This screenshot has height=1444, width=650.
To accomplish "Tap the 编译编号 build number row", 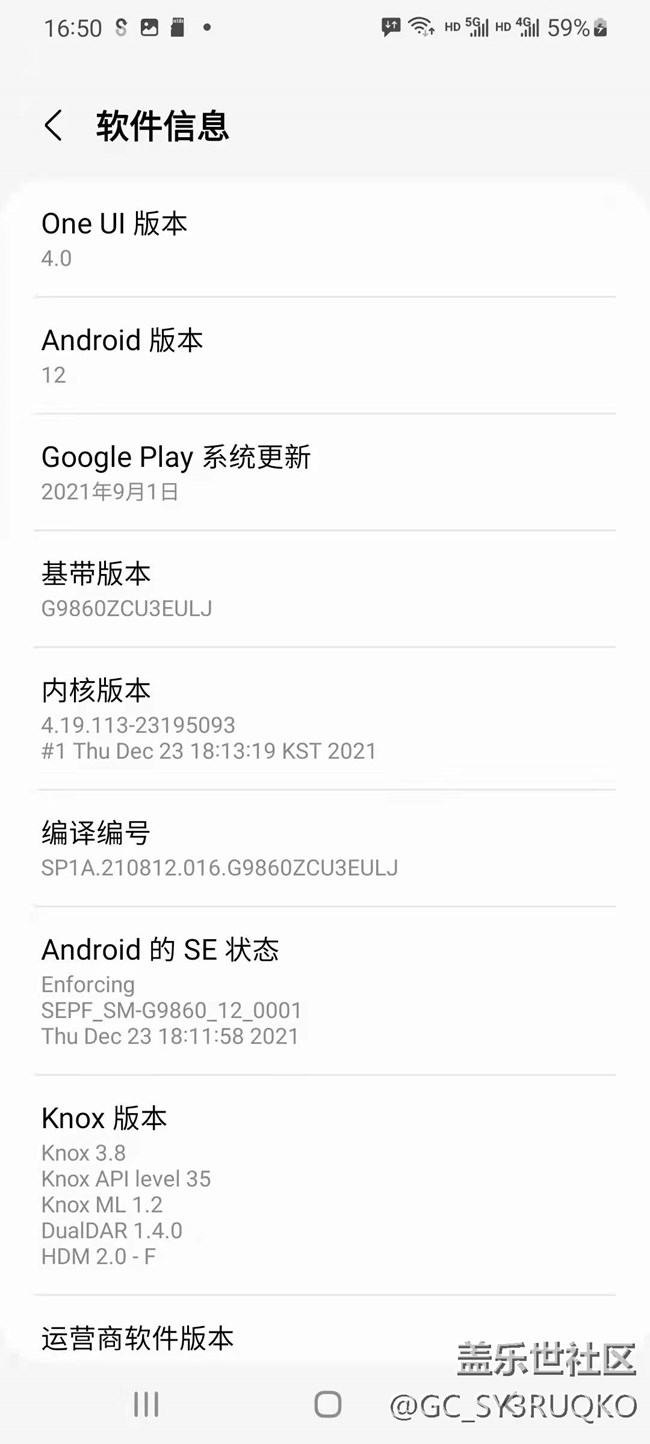I will tap(325, 849).
